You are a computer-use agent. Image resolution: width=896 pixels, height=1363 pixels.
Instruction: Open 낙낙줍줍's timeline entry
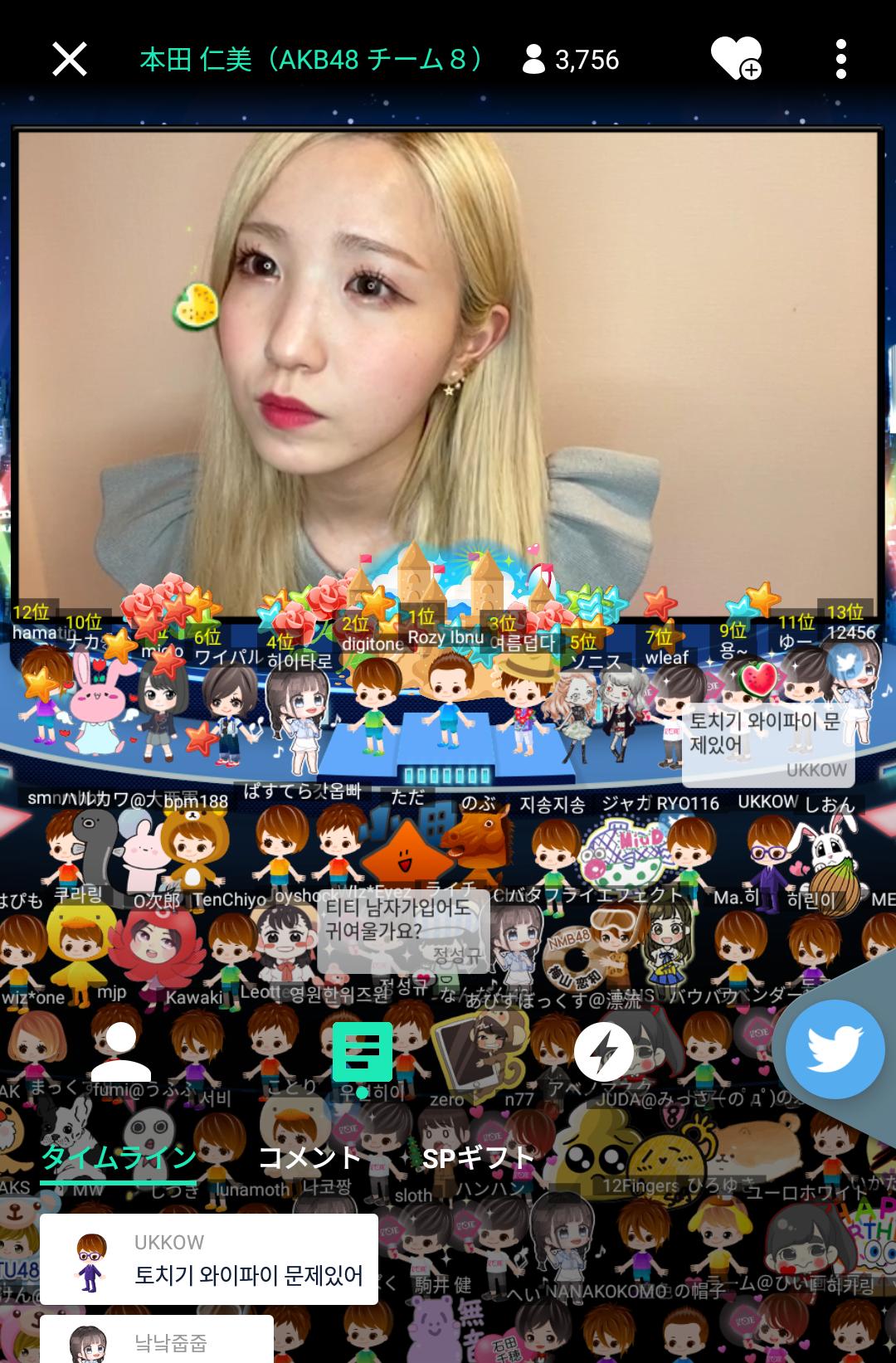158,1341
